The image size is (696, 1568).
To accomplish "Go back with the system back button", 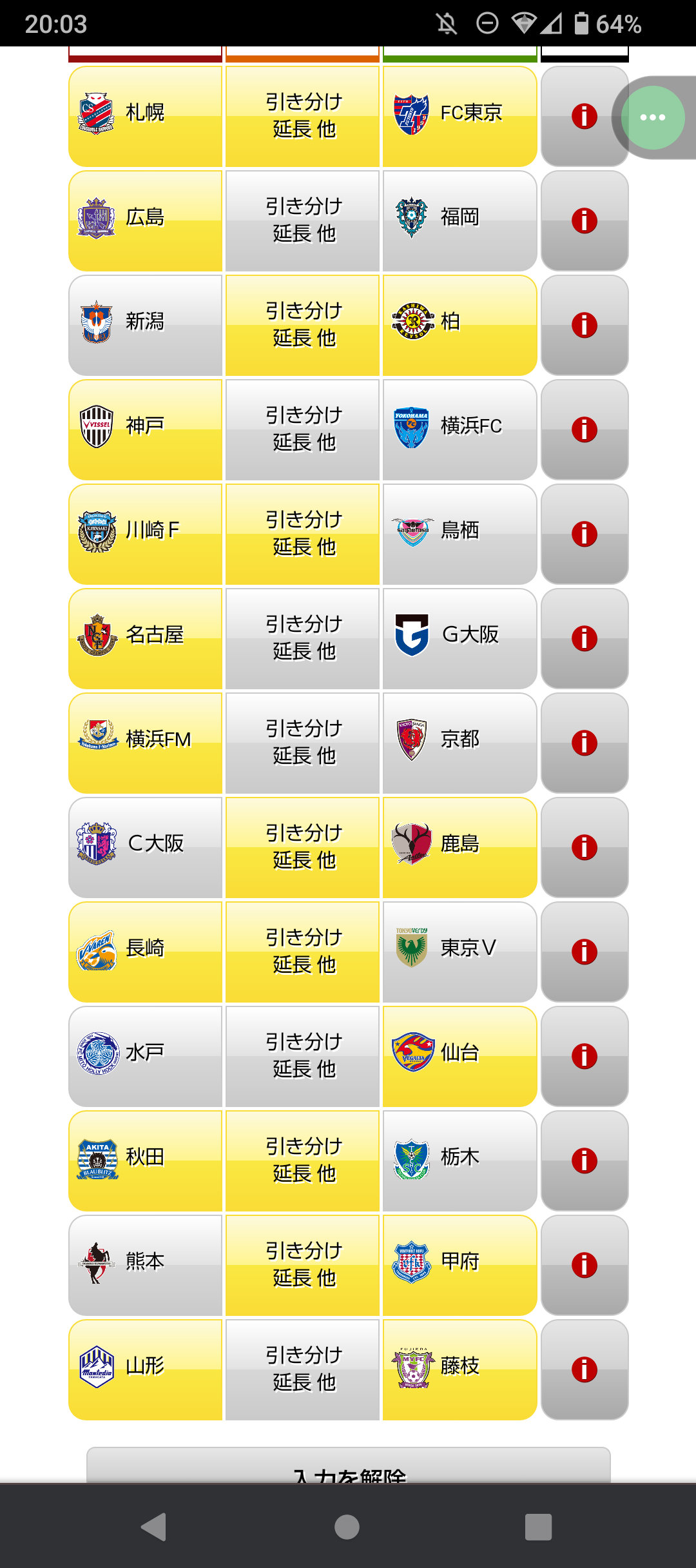I will tap(155, 1527).
